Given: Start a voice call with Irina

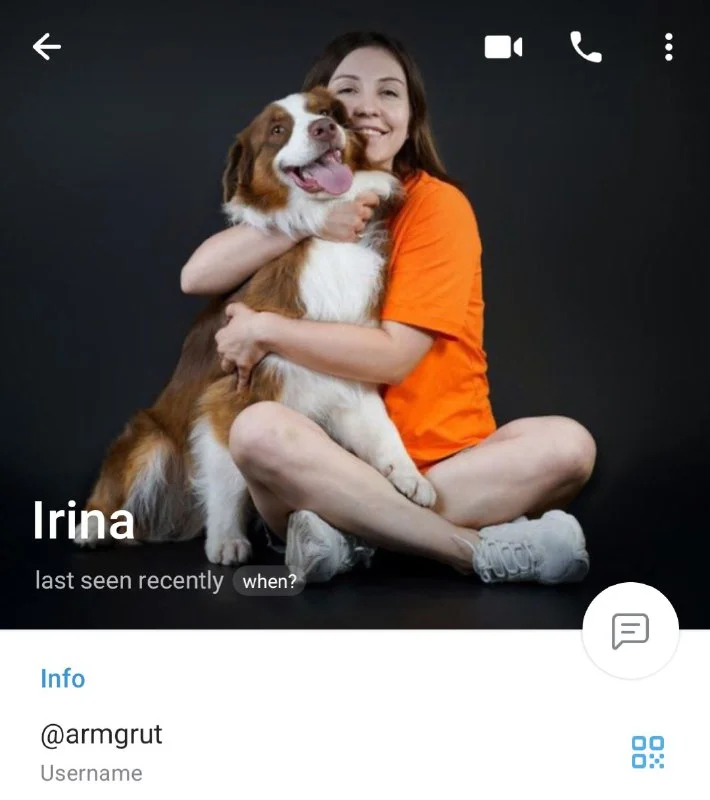Looking at the screenshot, I should (586, 47).
